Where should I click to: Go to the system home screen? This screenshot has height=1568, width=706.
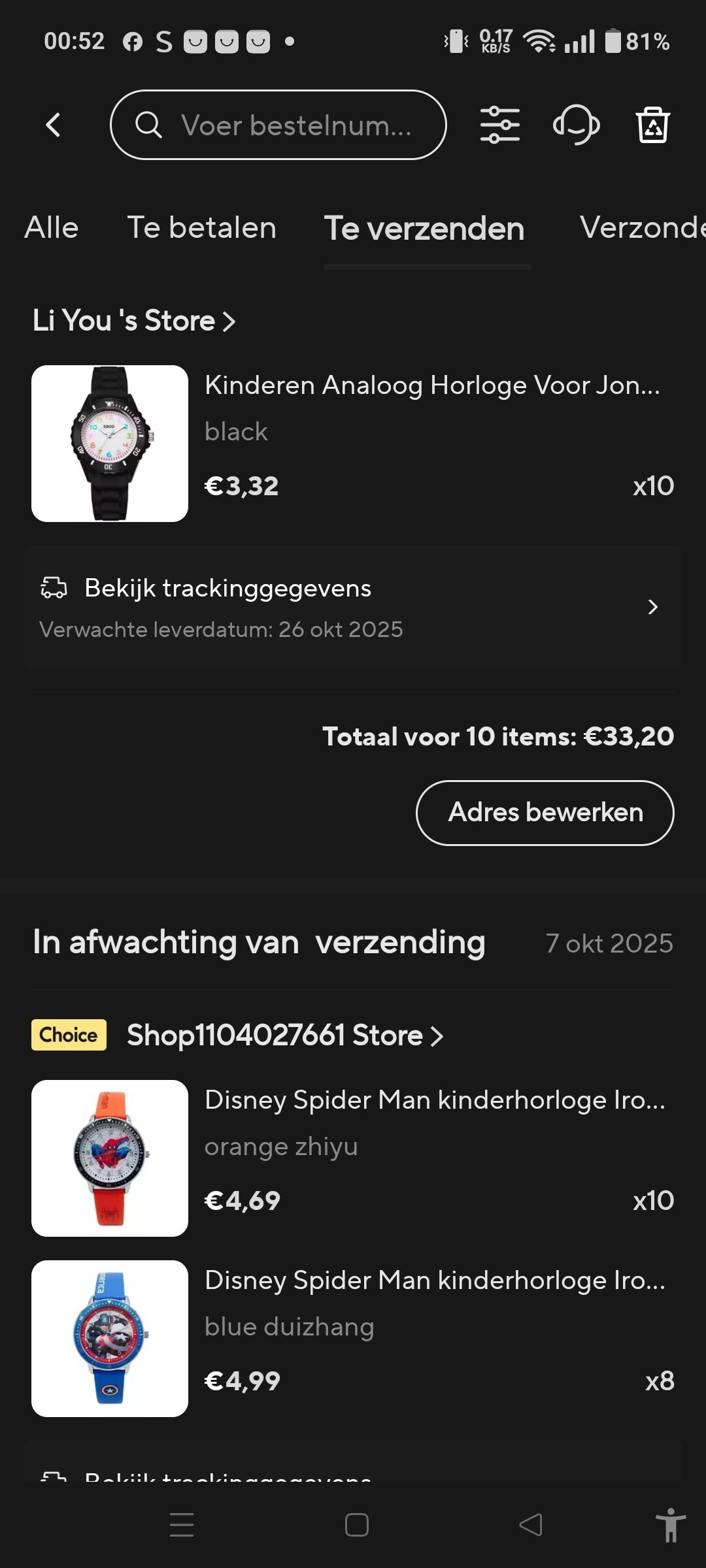coord(357,1526)
